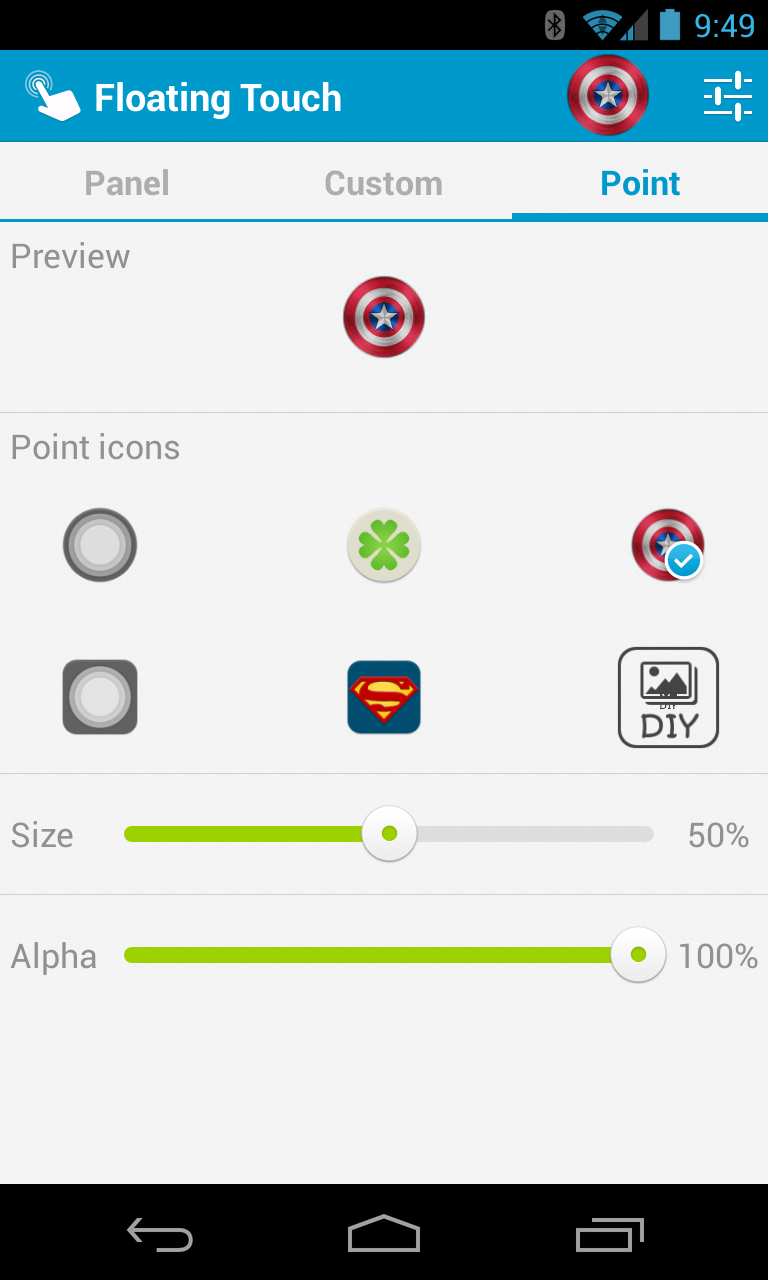Open the recent apps overview
768x1280 pixels.
click(x=610, y=1234)
